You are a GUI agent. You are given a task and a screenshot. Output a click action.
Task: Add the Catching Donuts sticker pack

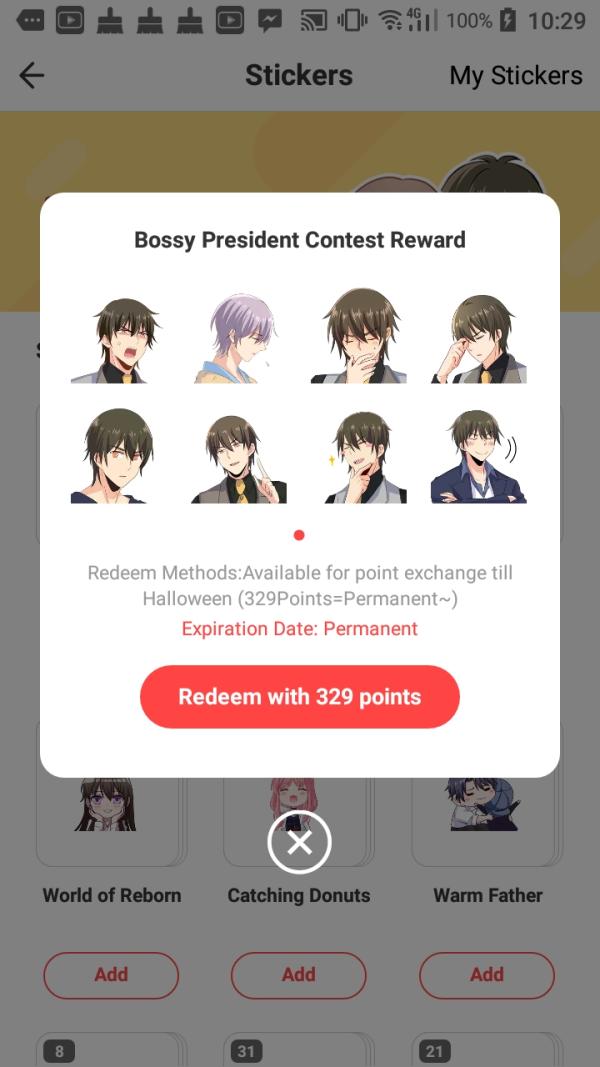299,974
